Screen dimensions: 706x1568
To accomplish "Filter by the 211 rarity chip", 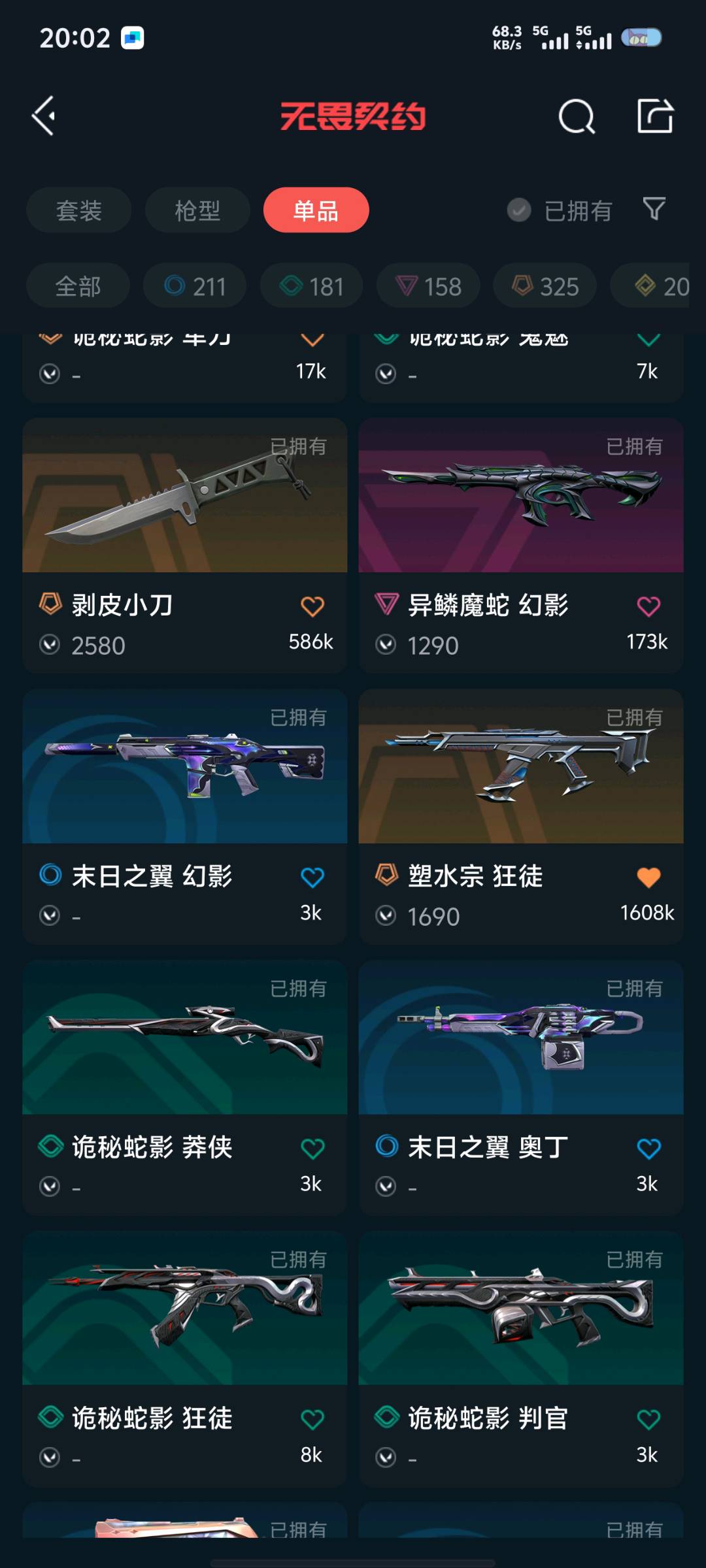I will click(x=195, y=286).
